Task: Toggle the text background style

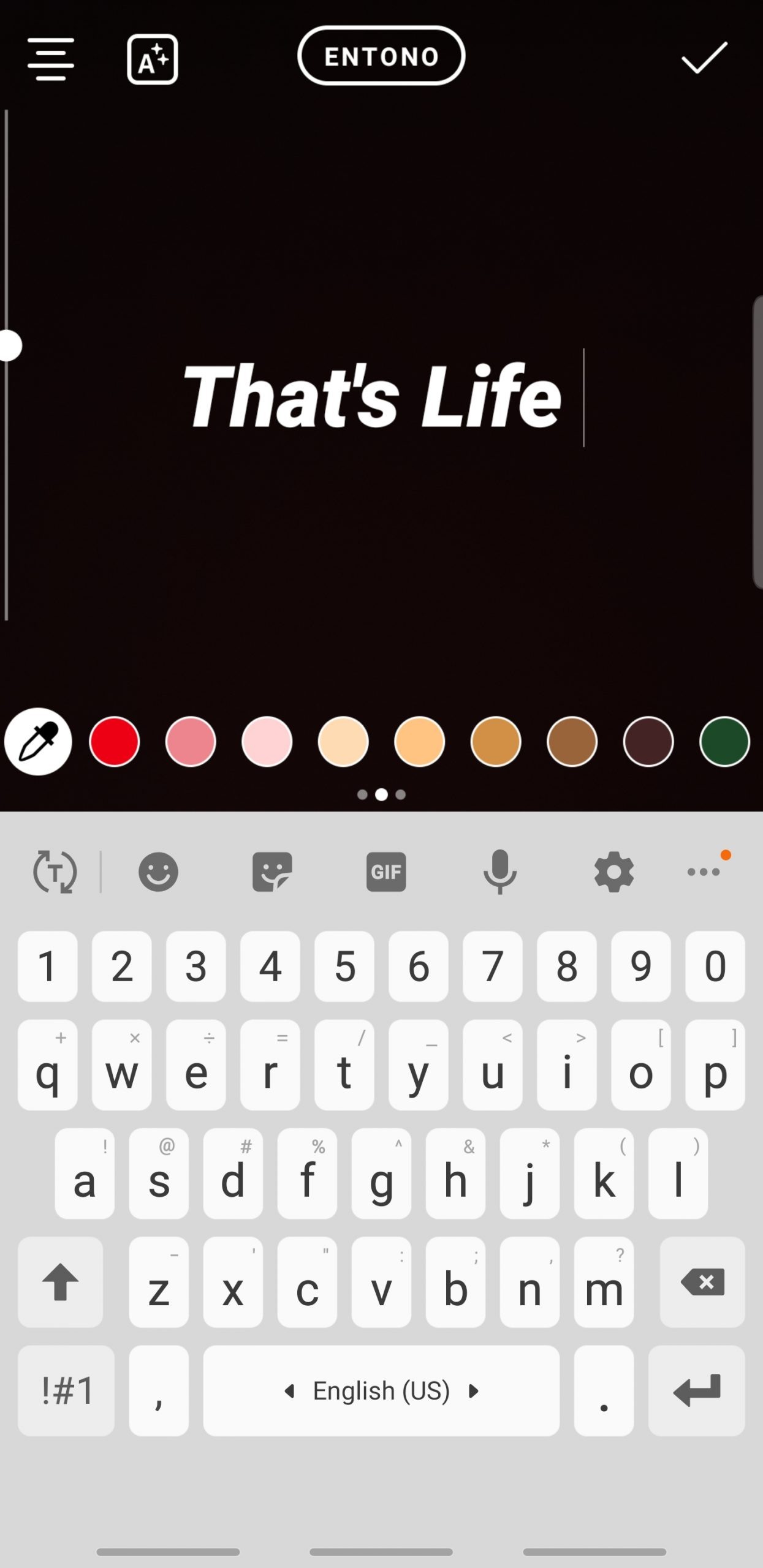Action: pyautogui.click(x=153, y=59)
